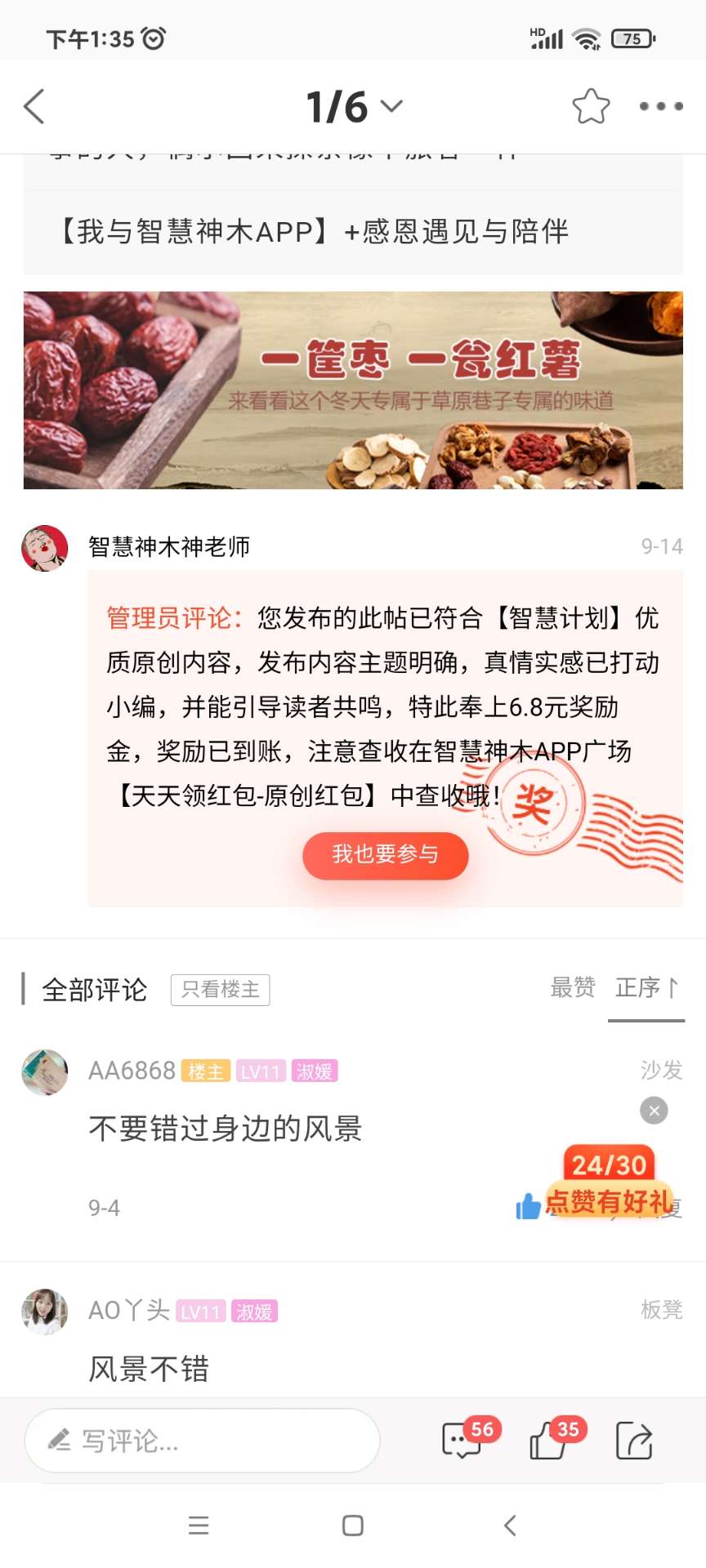Tap the 写评论 input field
Viewport: 706px width, 1568px height.
point(203,1441)
